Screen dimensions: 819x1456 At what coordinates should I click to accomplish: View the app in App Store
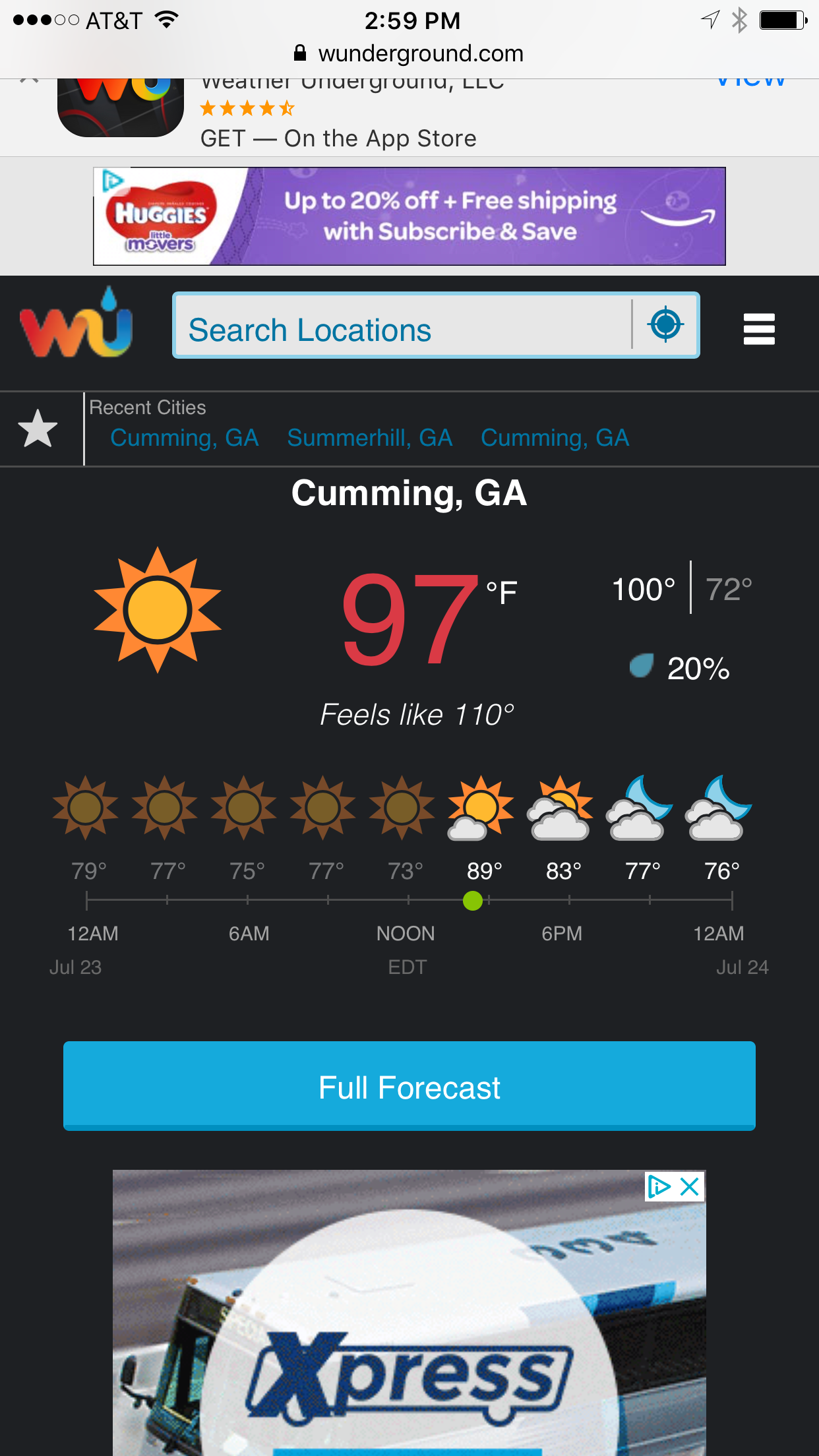coord(750,82)
